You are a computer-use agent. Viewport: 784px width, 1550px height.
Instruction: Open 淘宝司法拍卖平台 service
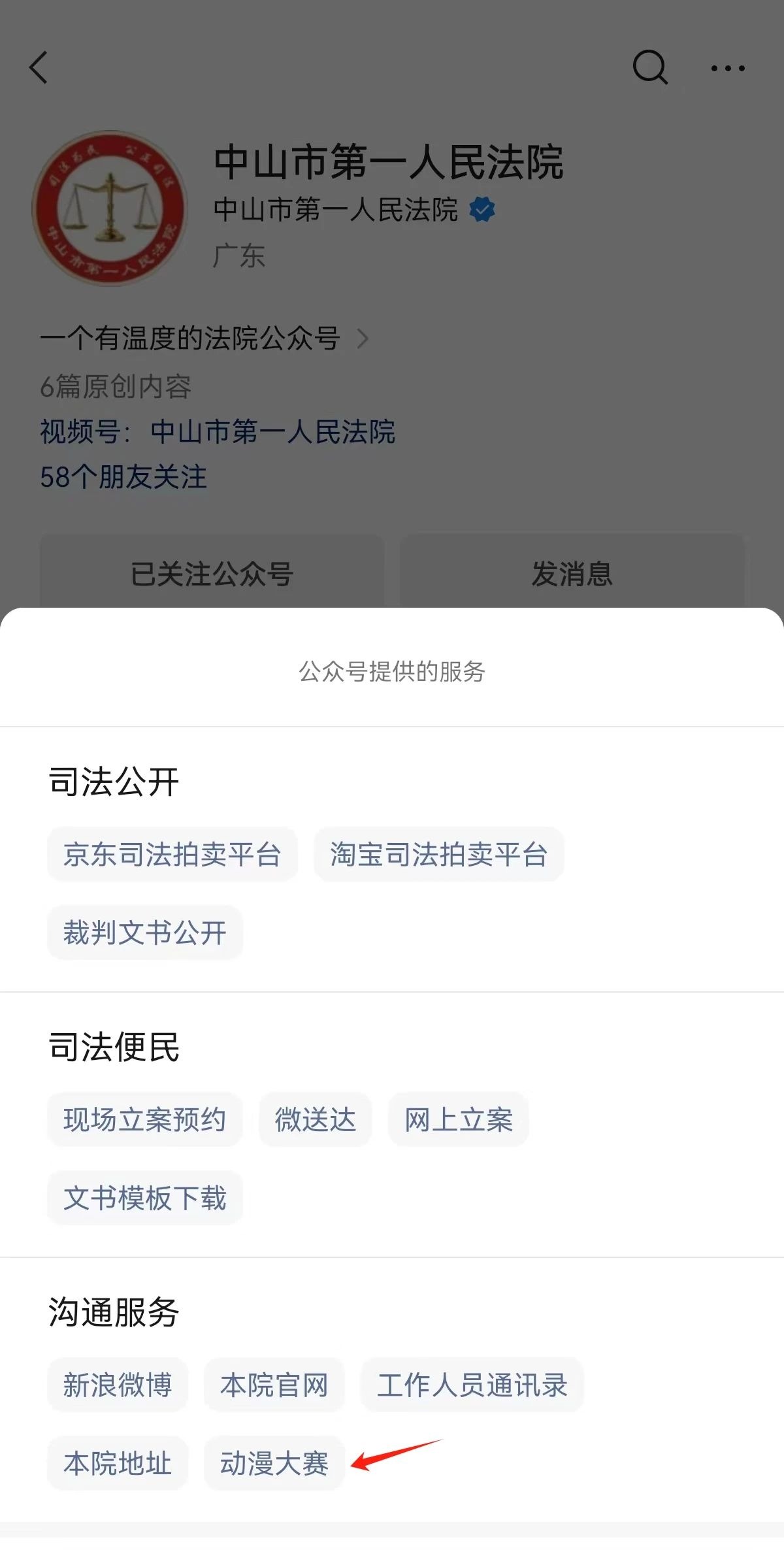click(x=439, y=854)
